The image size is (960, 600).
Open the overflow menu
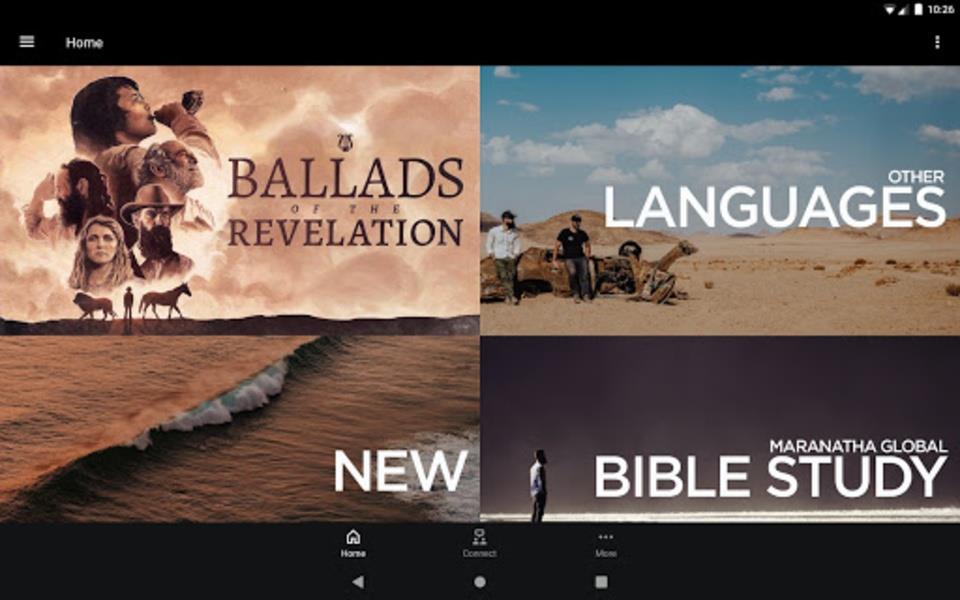point(936,42)
